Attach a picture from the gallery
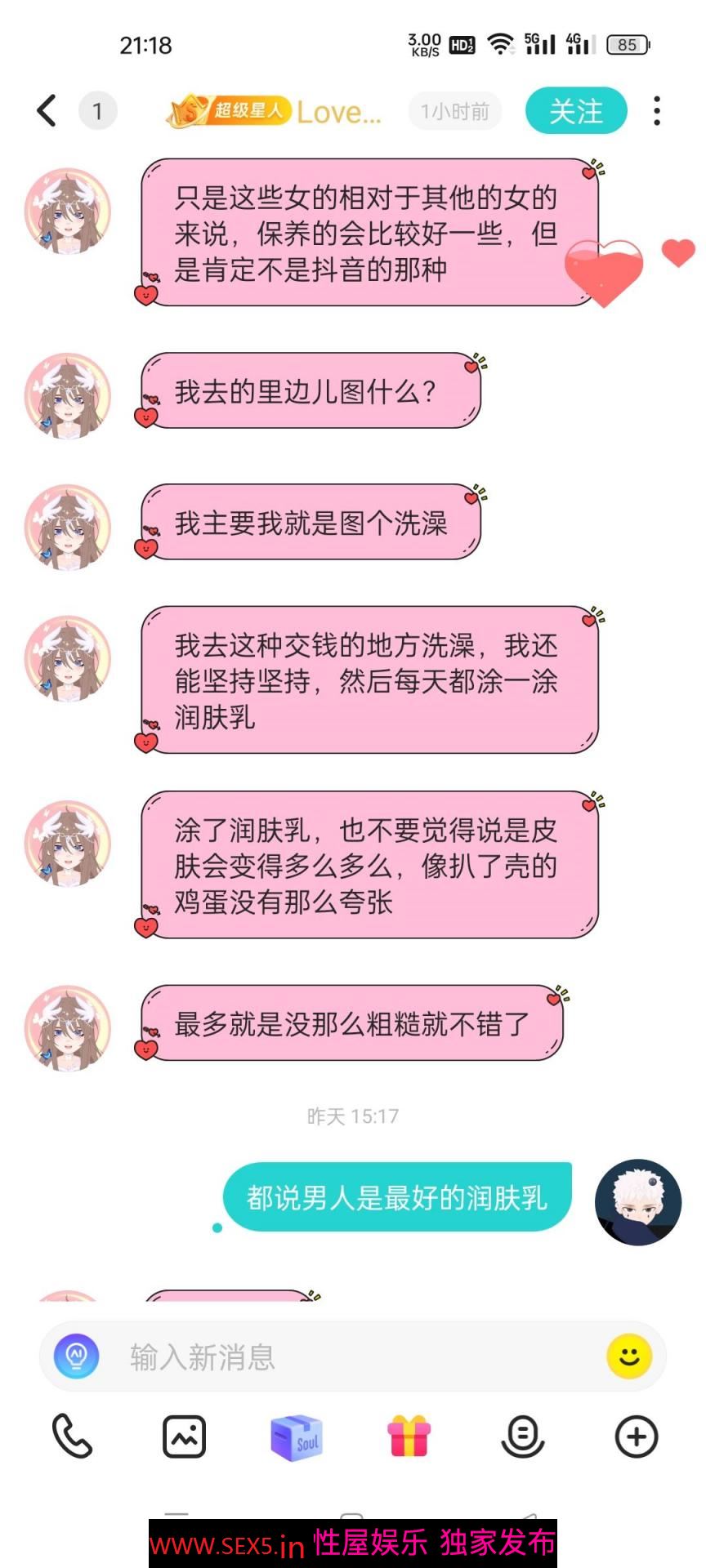 click(184, 1437)
